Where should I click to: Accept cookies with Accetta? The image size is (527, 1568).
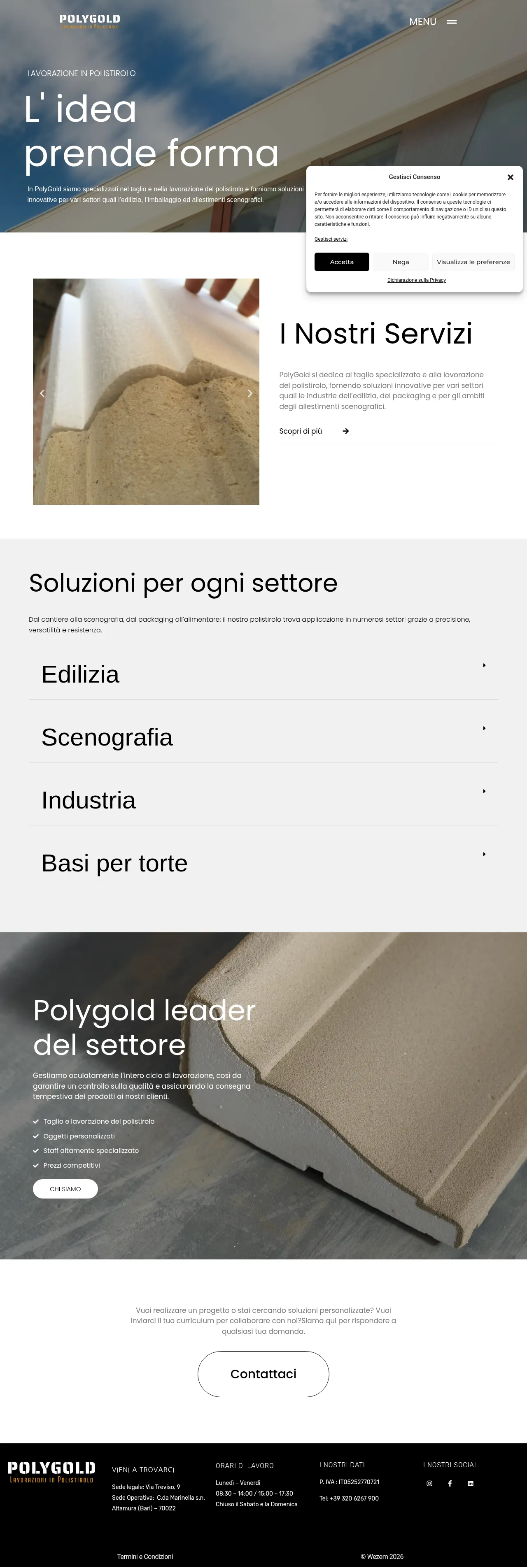coord(341,262)
